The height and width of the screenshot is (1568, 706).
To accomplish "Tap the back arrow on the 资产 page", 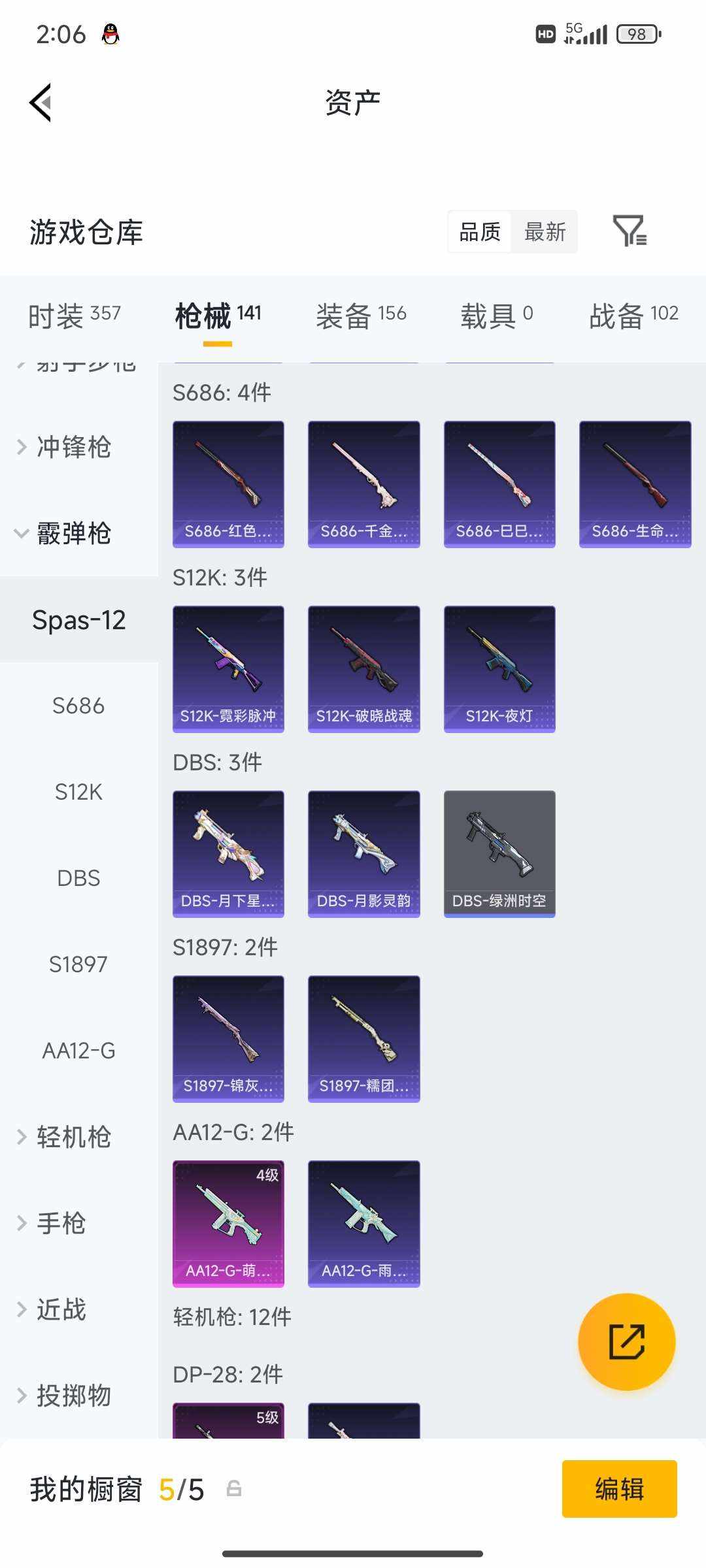I will coord(41,103).
